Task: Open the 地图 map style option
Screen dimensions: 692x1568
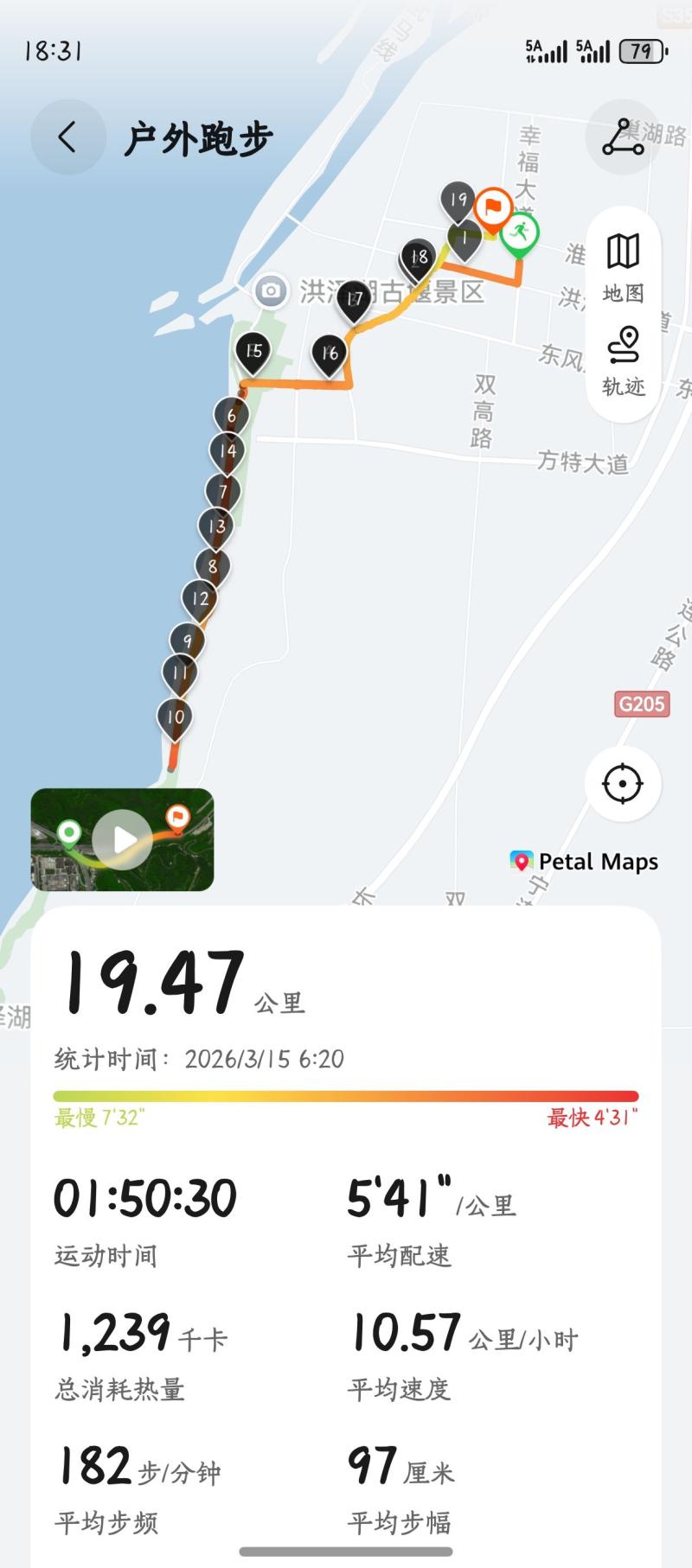Action: pos(623,267)
